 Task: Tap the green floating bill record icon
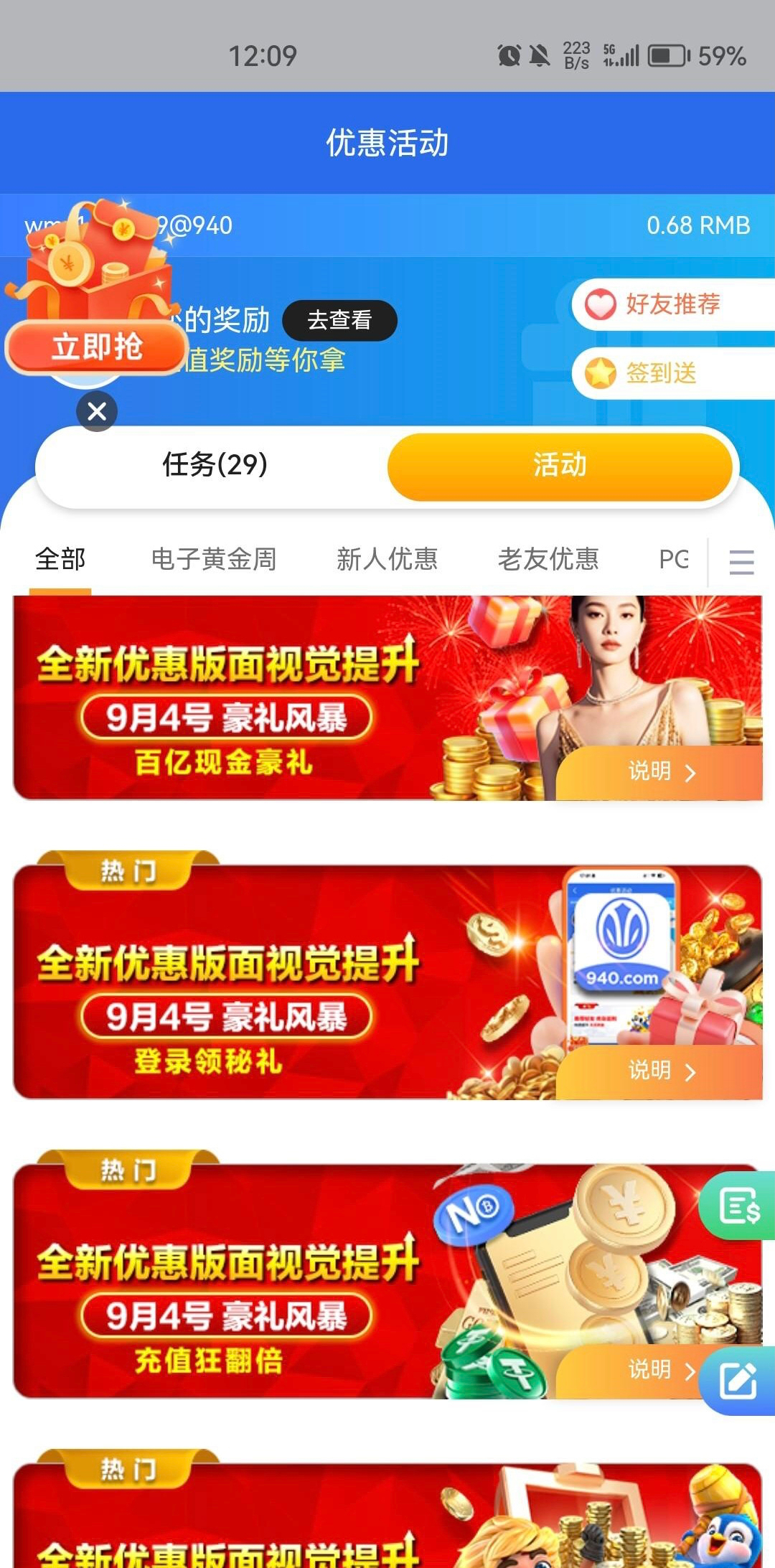(x=738, y=1206)
